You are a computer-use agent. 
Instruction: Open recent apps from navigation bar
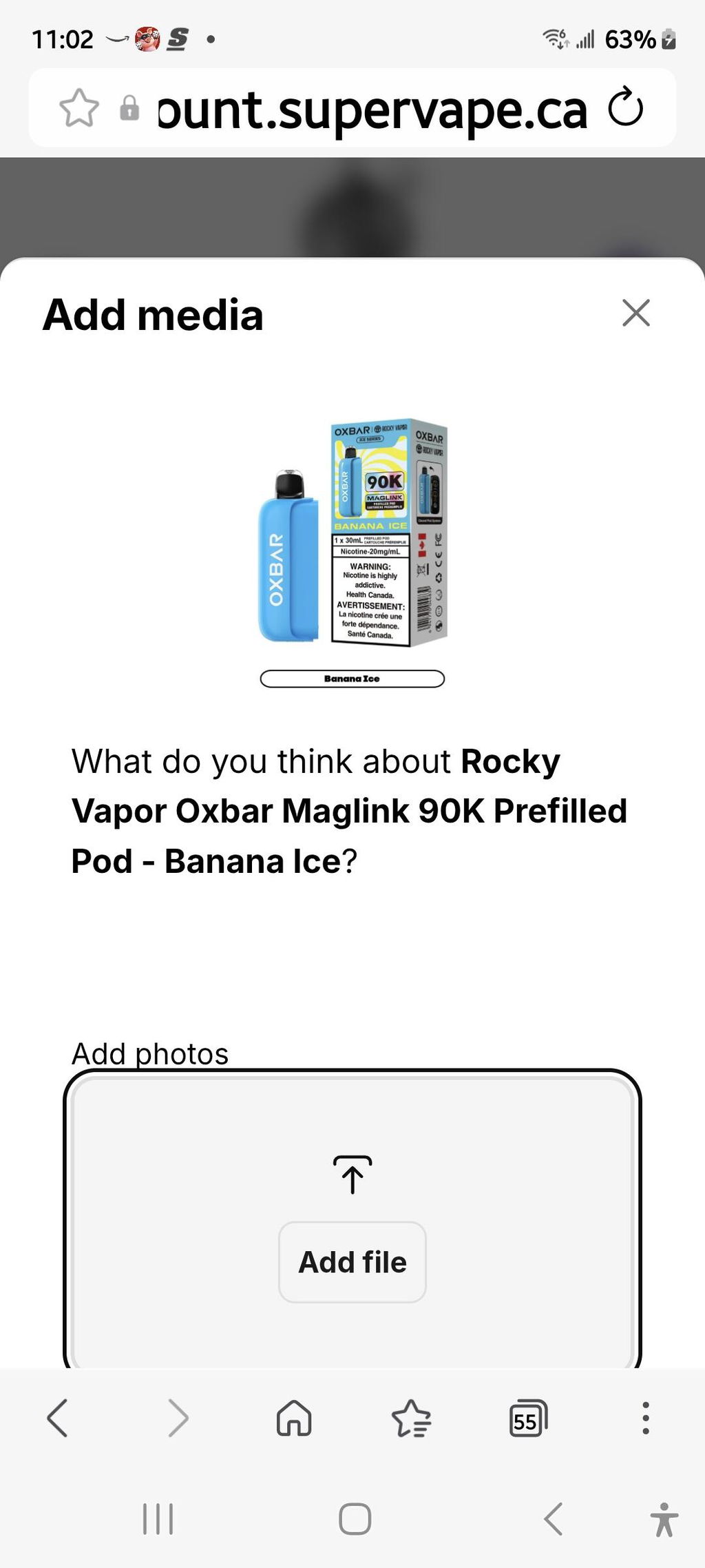[x=158, y=1519]
